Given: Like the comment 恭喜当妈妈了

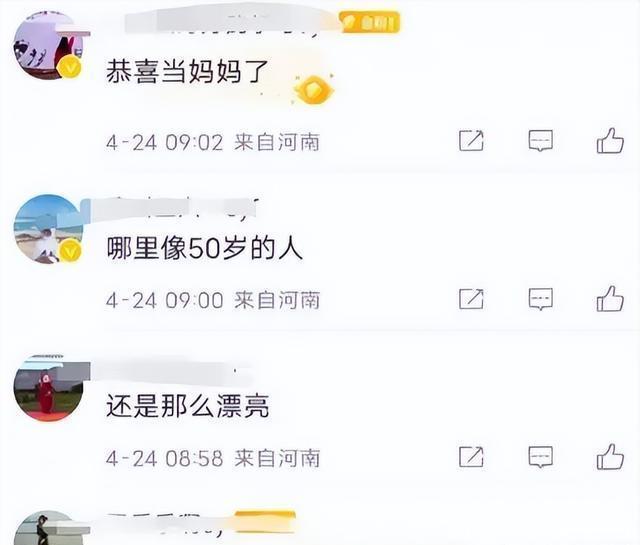Looking at the screenshot, I should click(x=610, y=141).
